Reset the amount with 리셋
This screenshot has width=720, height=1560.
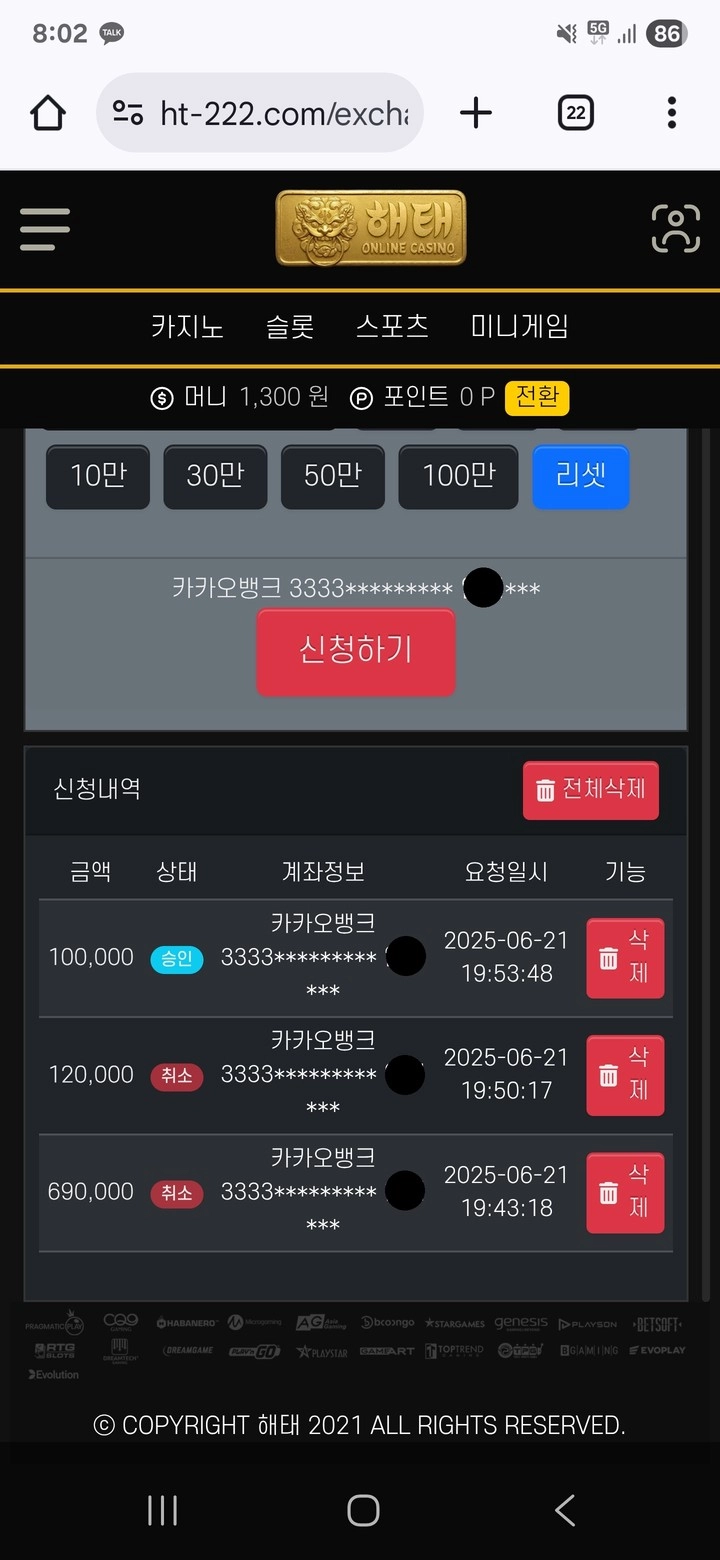click(x=581, y=476)
